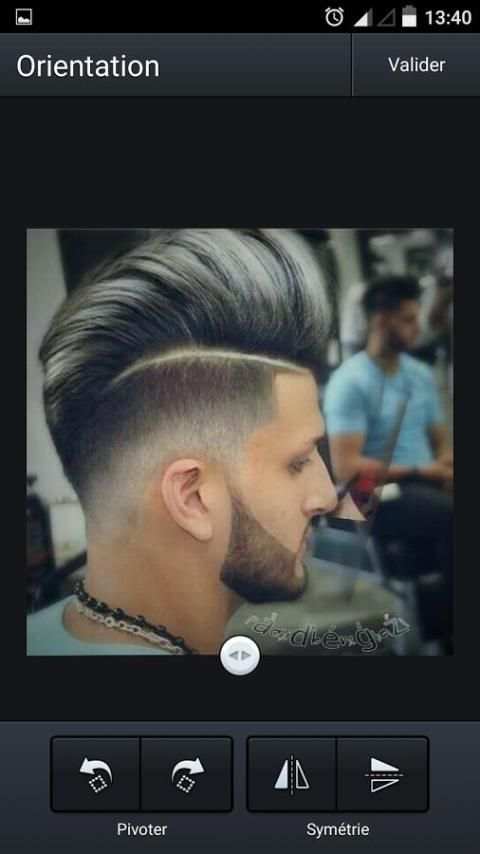480x854 pixels.
Task: Tap Valider to confirm the orientation
Action: pos(416,65)
